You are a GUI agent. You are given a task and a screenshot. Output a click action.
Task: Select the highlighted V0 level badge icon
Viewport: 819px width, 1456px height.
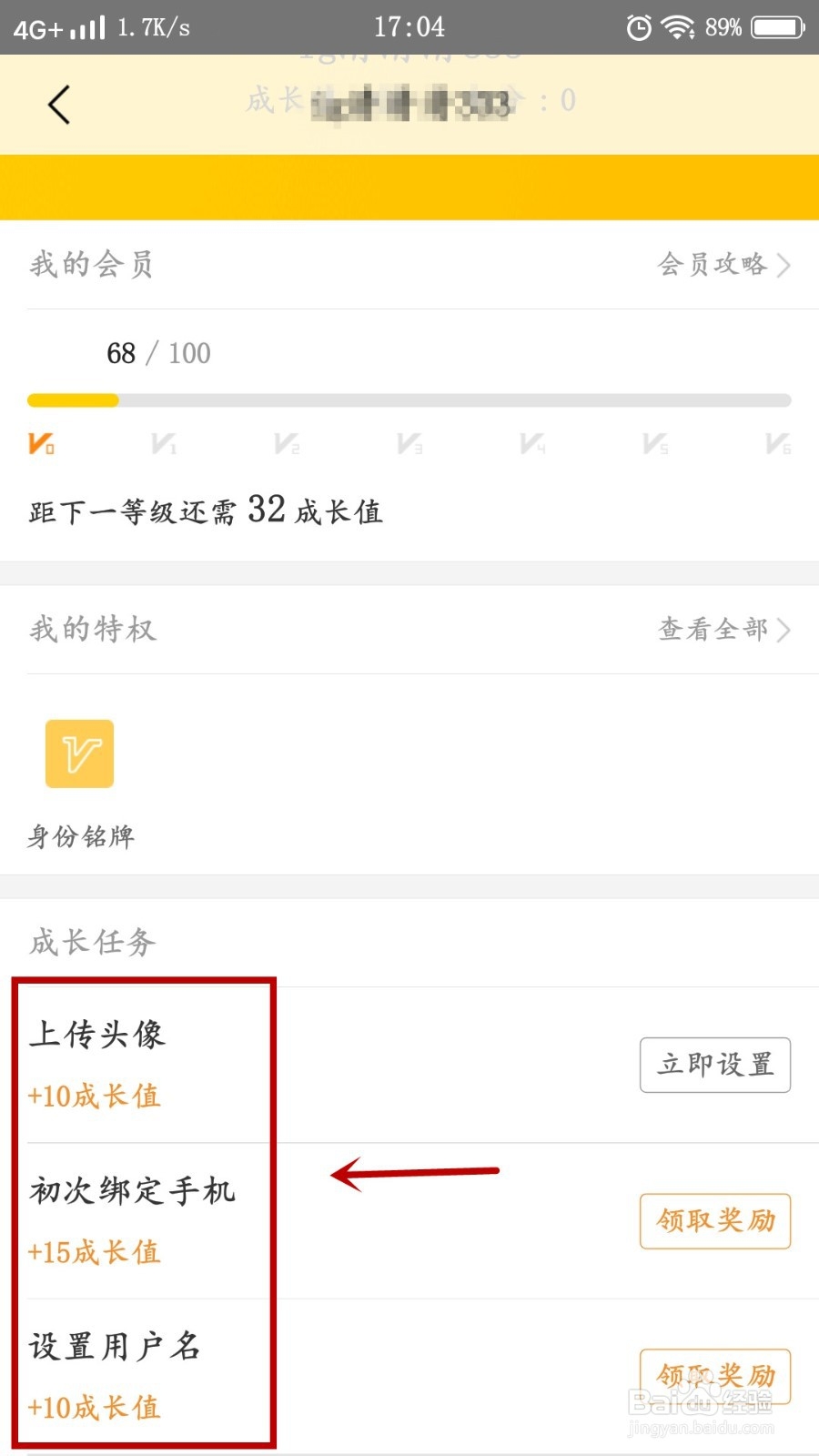coord(43,443)
